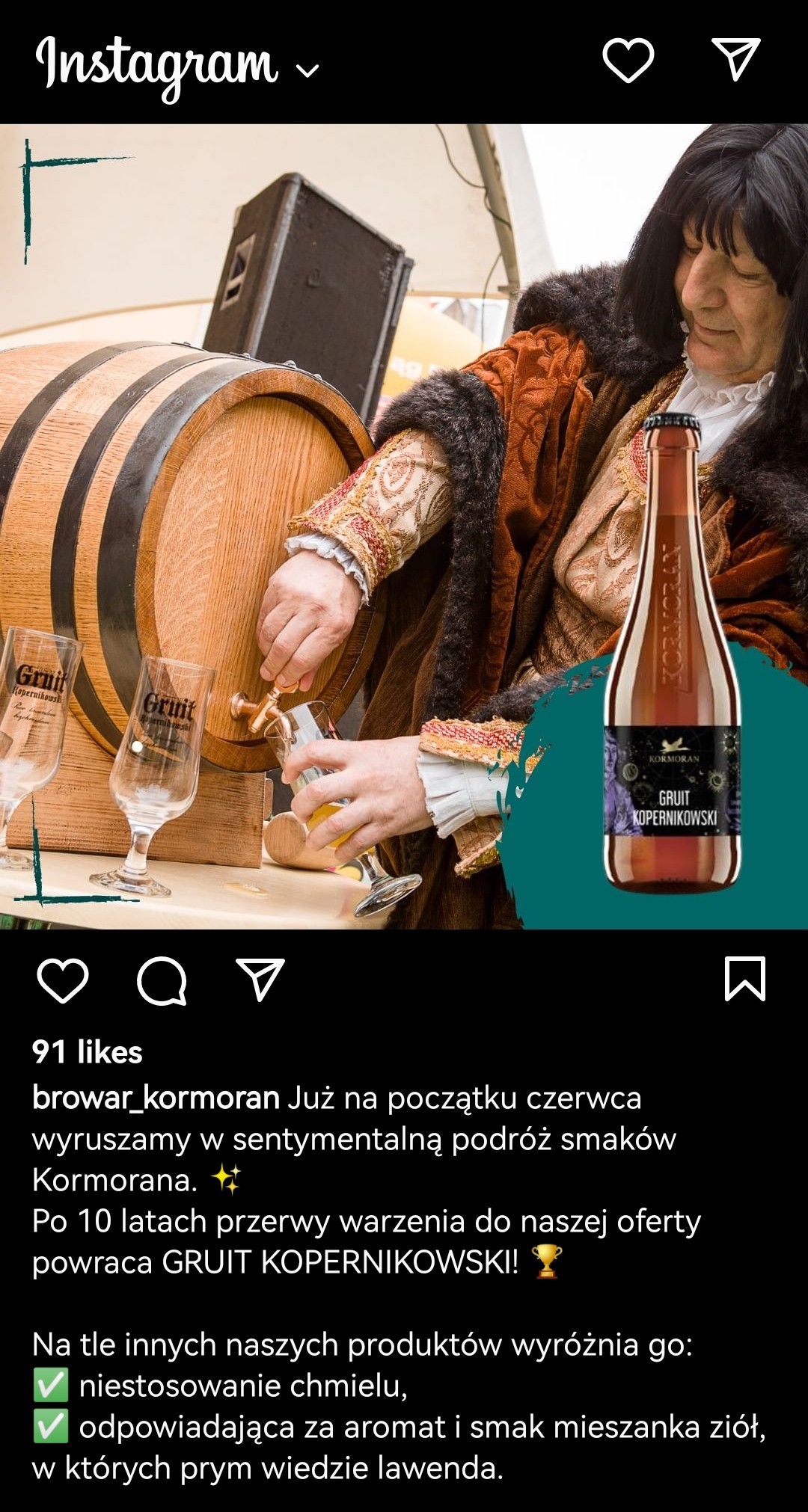Open browar_kormoran profile from caption

[x=156, y=1098]
